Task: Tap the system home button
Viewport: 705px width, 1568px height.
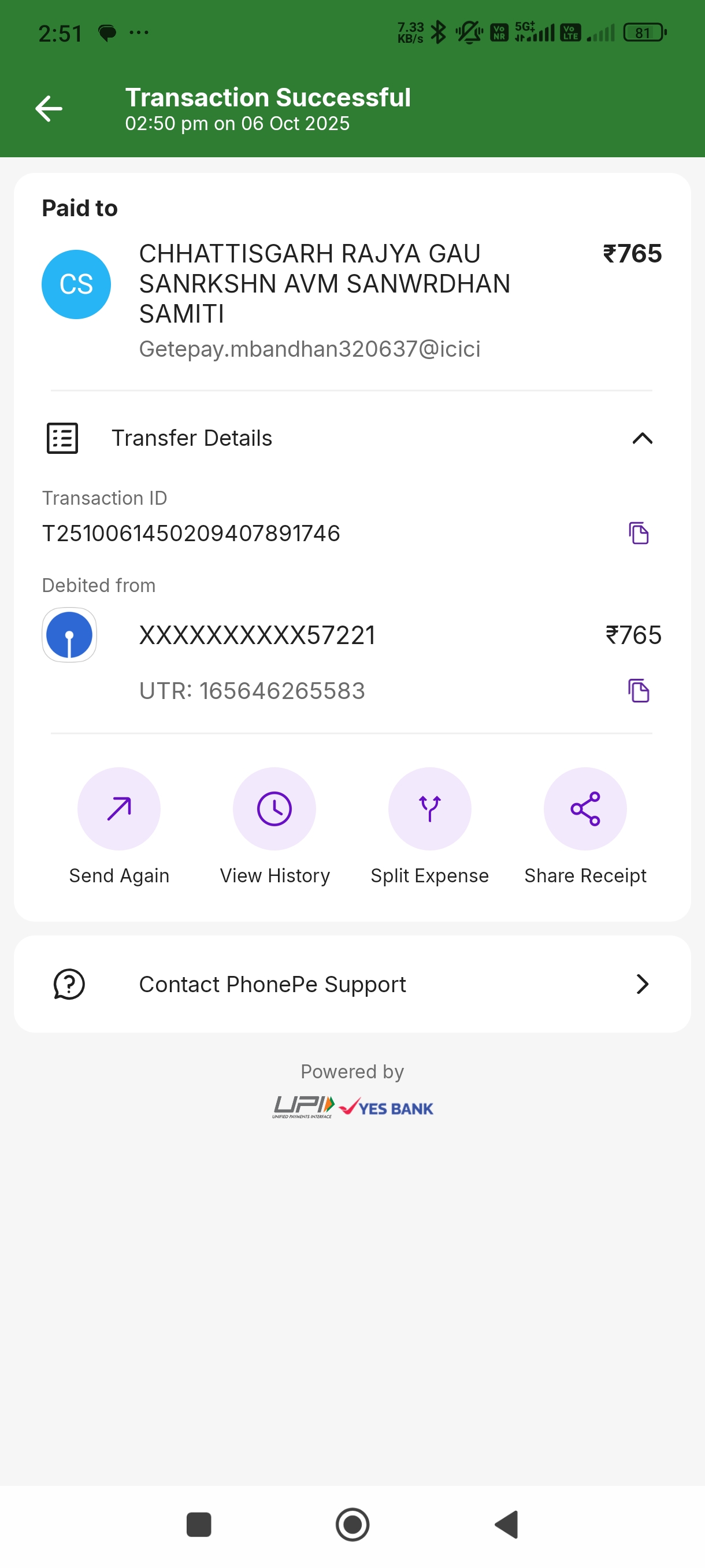Action: (352, 1524)
